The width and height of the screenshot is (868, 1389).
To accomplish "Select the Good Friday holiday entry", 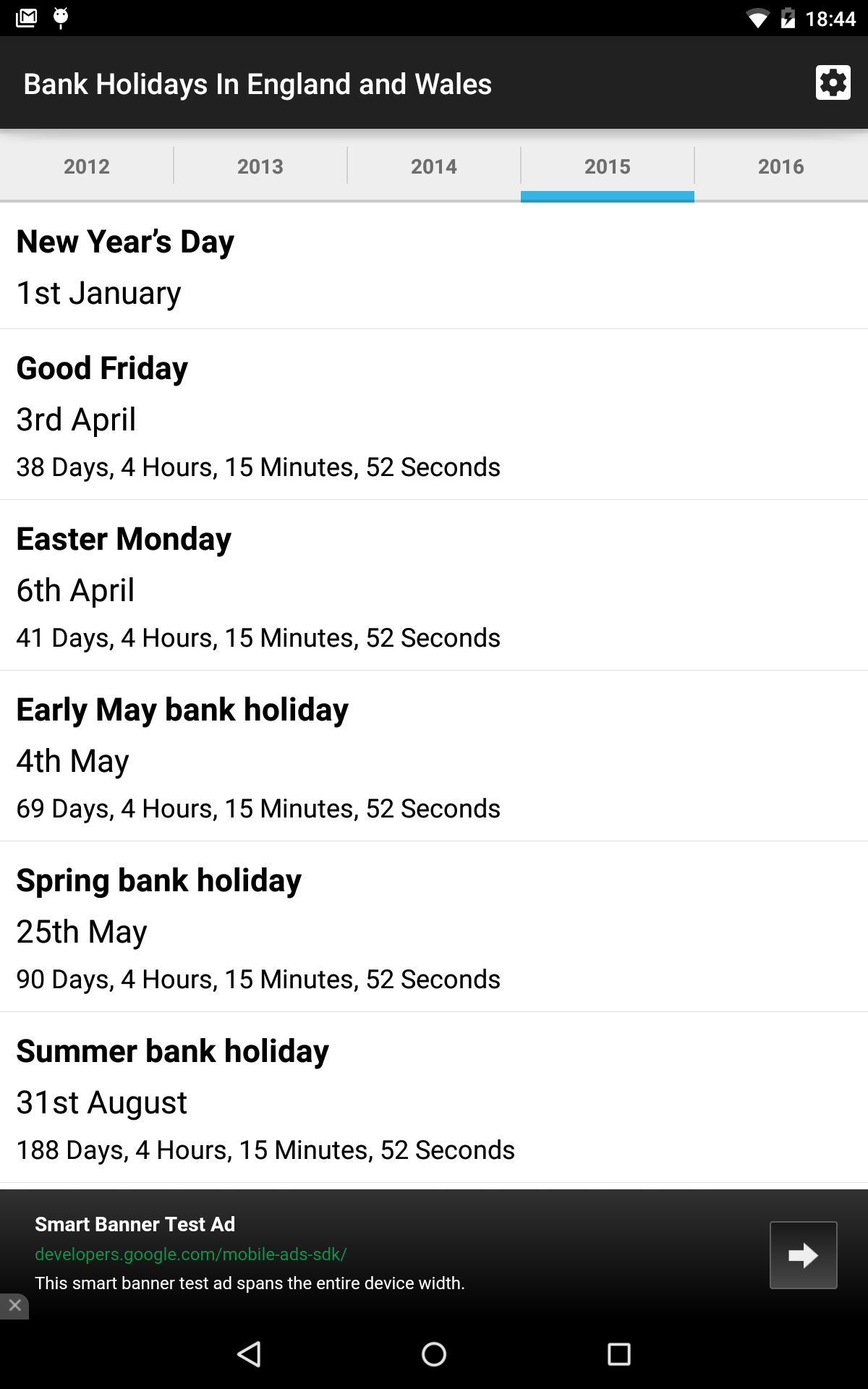I will tap(434, 416).
